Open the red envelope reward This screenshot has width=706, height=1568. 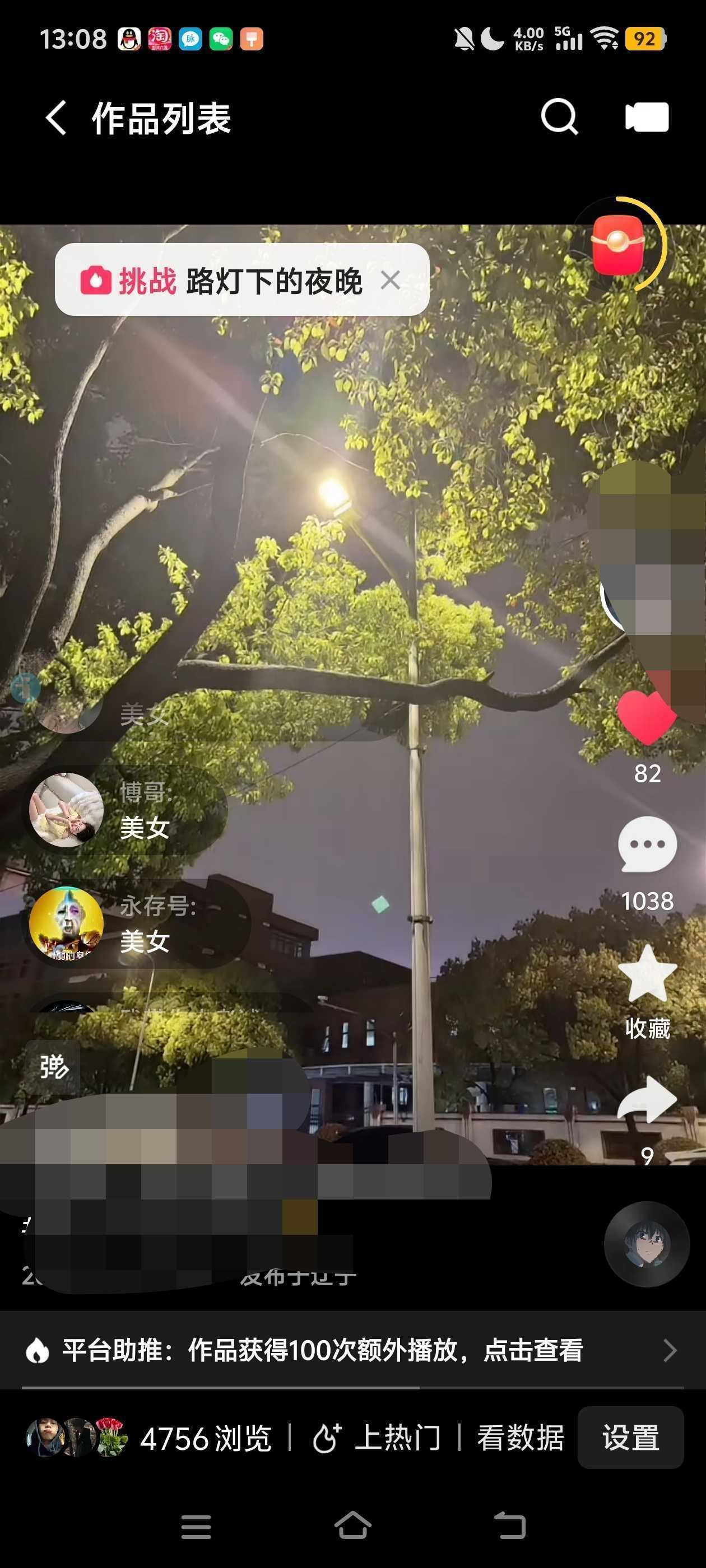point(617,245)
